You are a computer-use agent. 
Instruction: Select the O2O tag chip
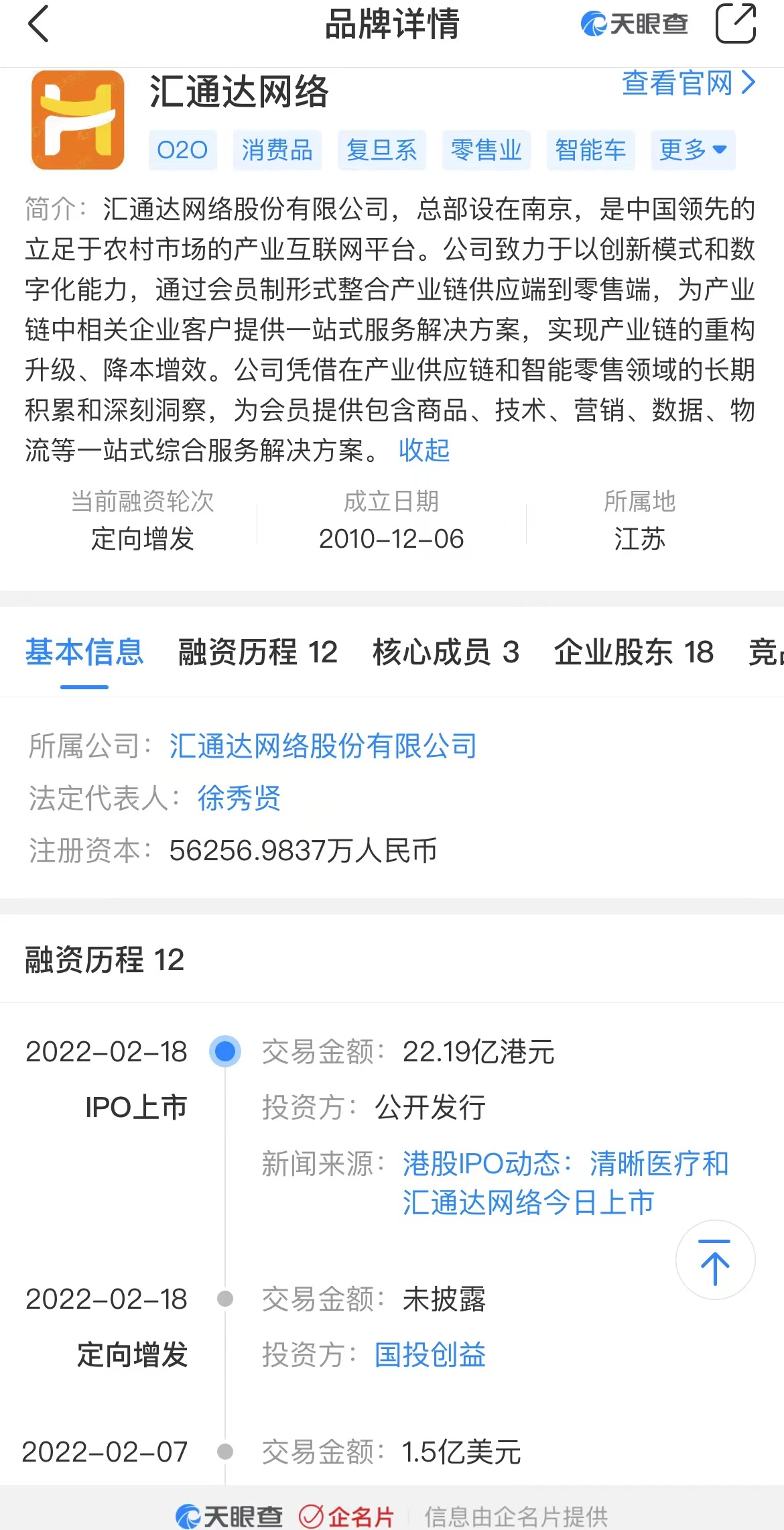pos(182,150)
